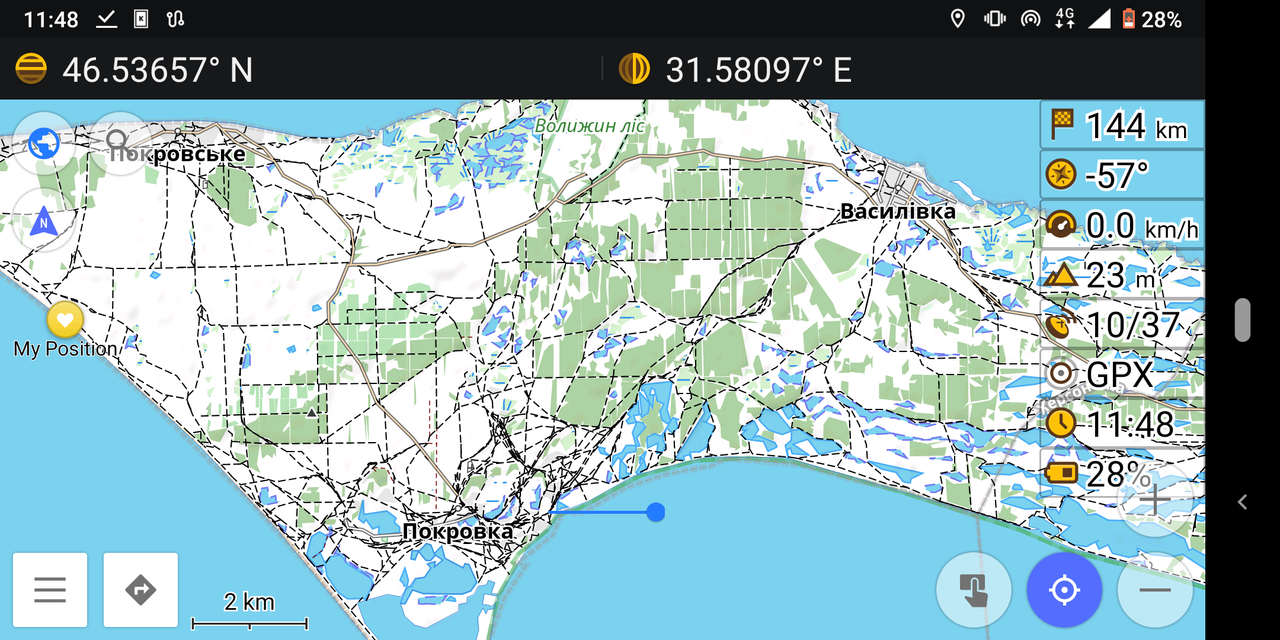Tap the GPX recording widget

(1120, 375)
